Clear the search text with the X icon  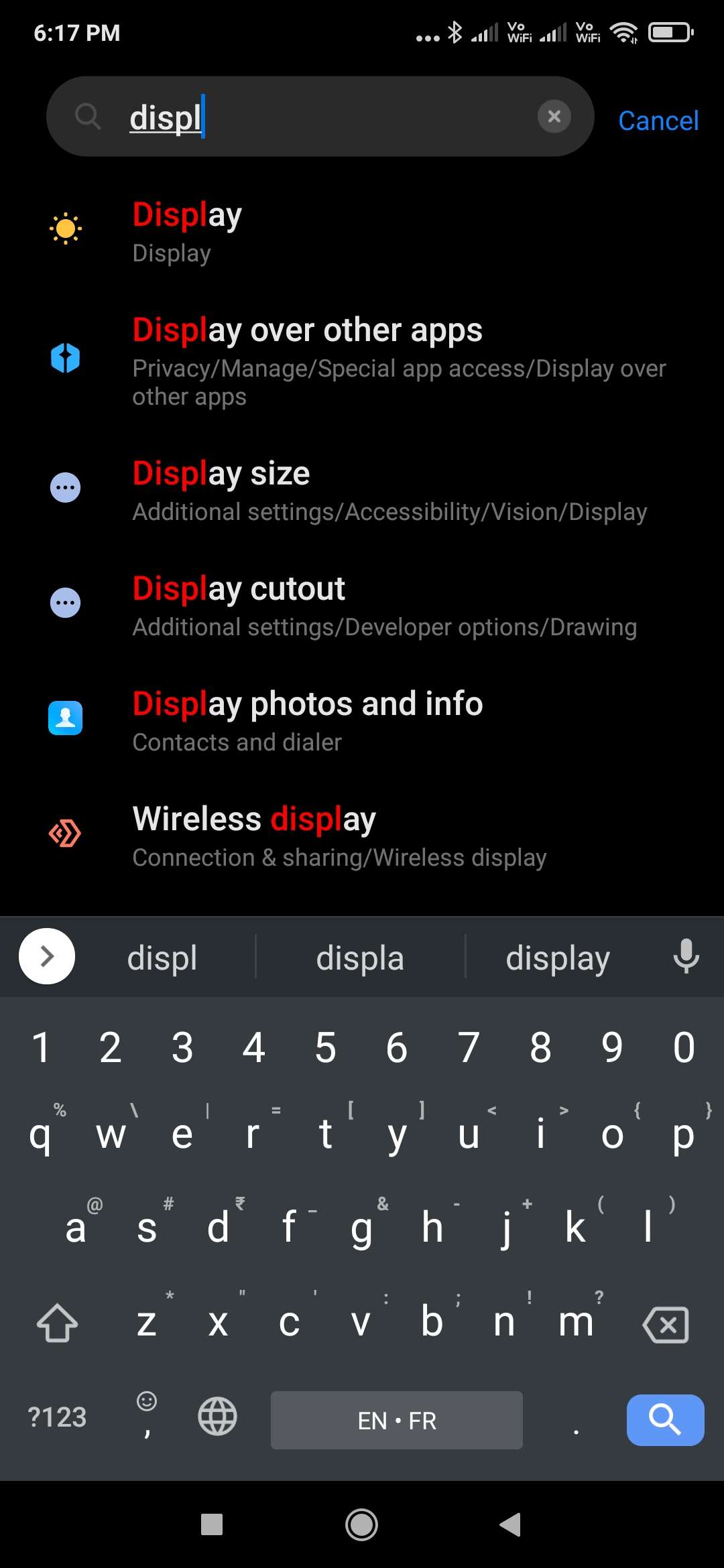click(x=554, y=117)
